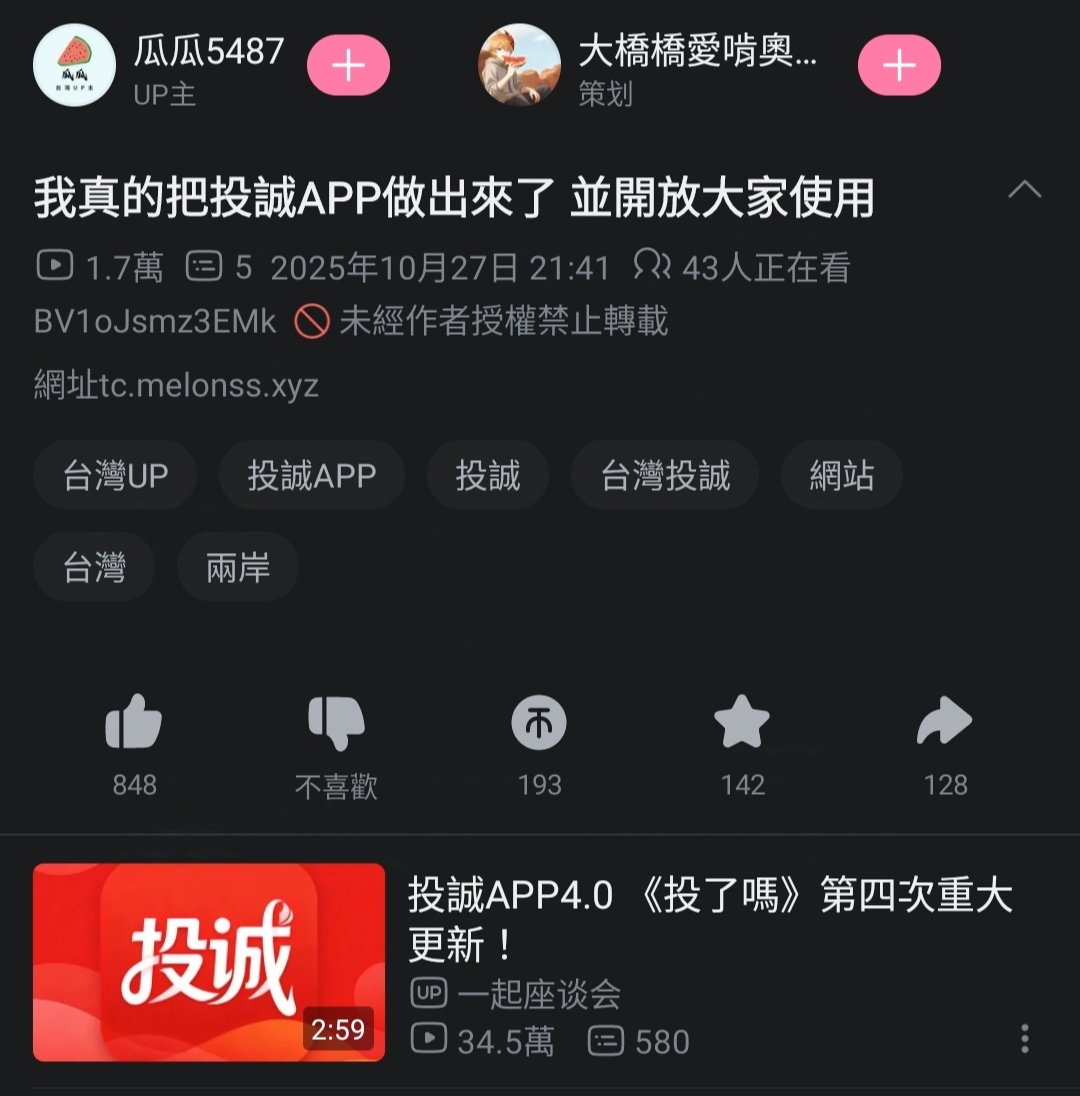Screen dimensions: 1080x1096
Task: Open the 兩岸 tag chip
Action: 238,567
